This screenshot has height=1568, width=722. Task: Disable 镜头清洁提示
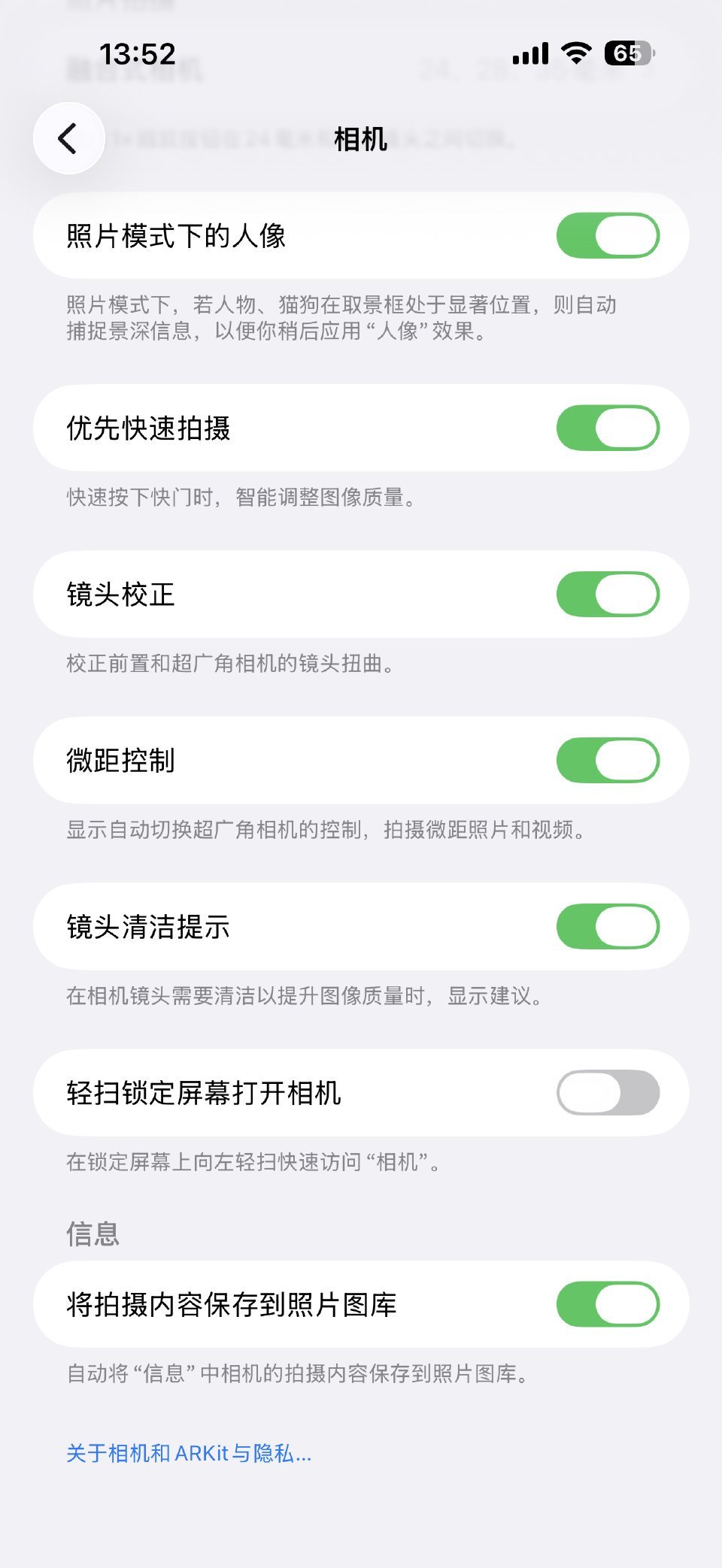pyautogui.click(x=611, y=927)
